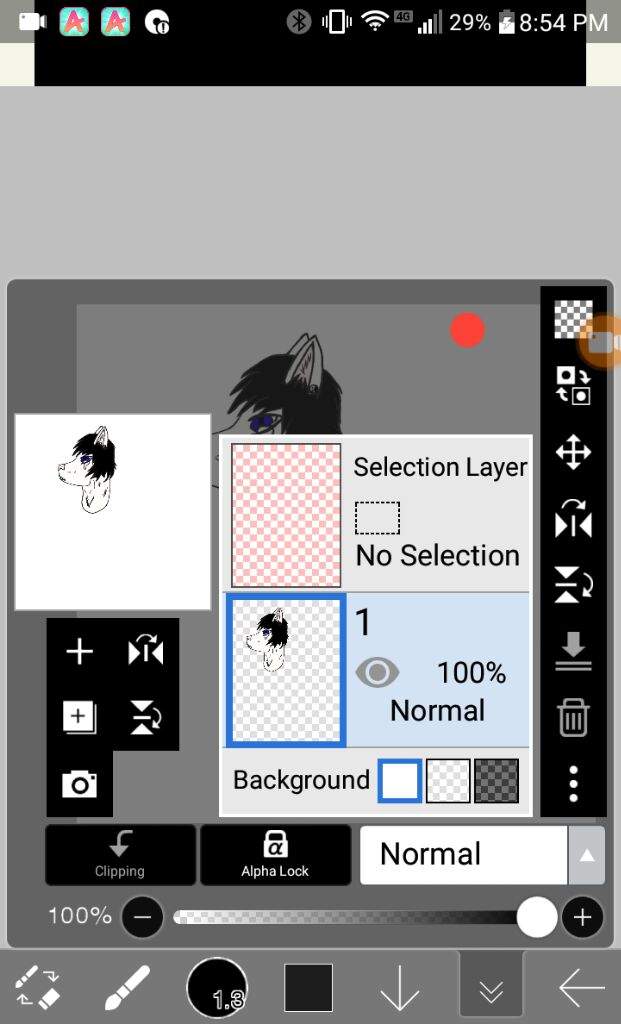Image resolution: width=621 pixels, height=1024 pixels.
Task: Decrease opacity with the minus button
Action: [x=143, y=917]
